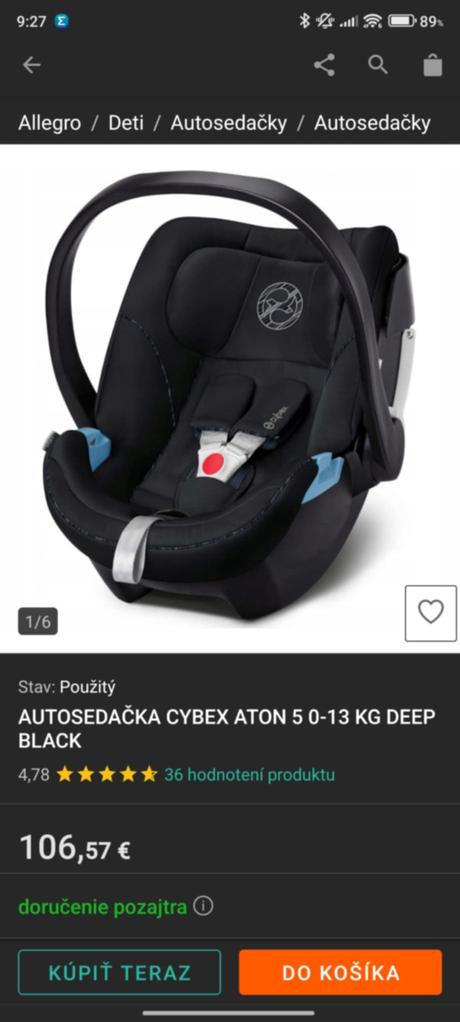View the 36 hodnotení produktu reviews
Viewport: 460px width, 1022px height.
pos(250,775)
